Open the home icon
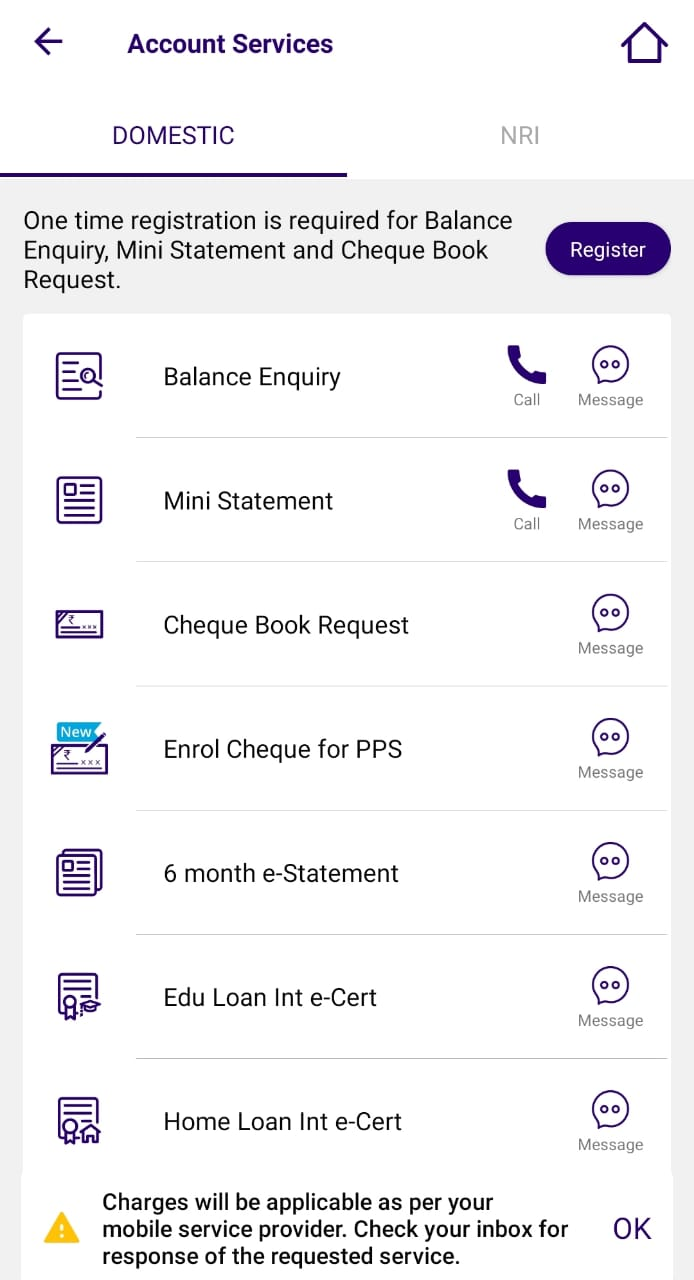Image resolution: width=694 pixels, height=1280 pixels. click(x=643, y=43)
